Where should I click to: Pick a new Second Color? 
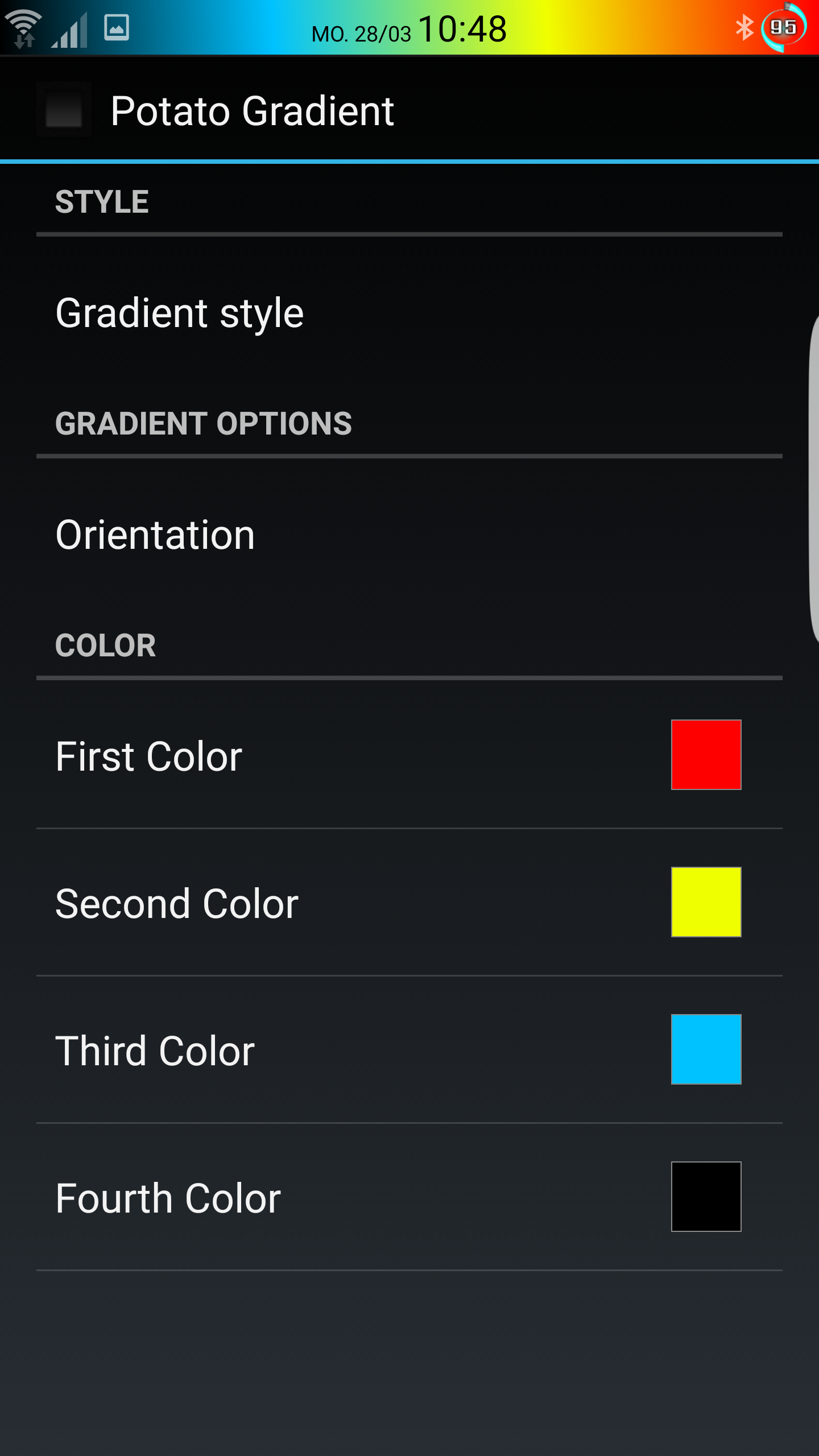[409, 903]
